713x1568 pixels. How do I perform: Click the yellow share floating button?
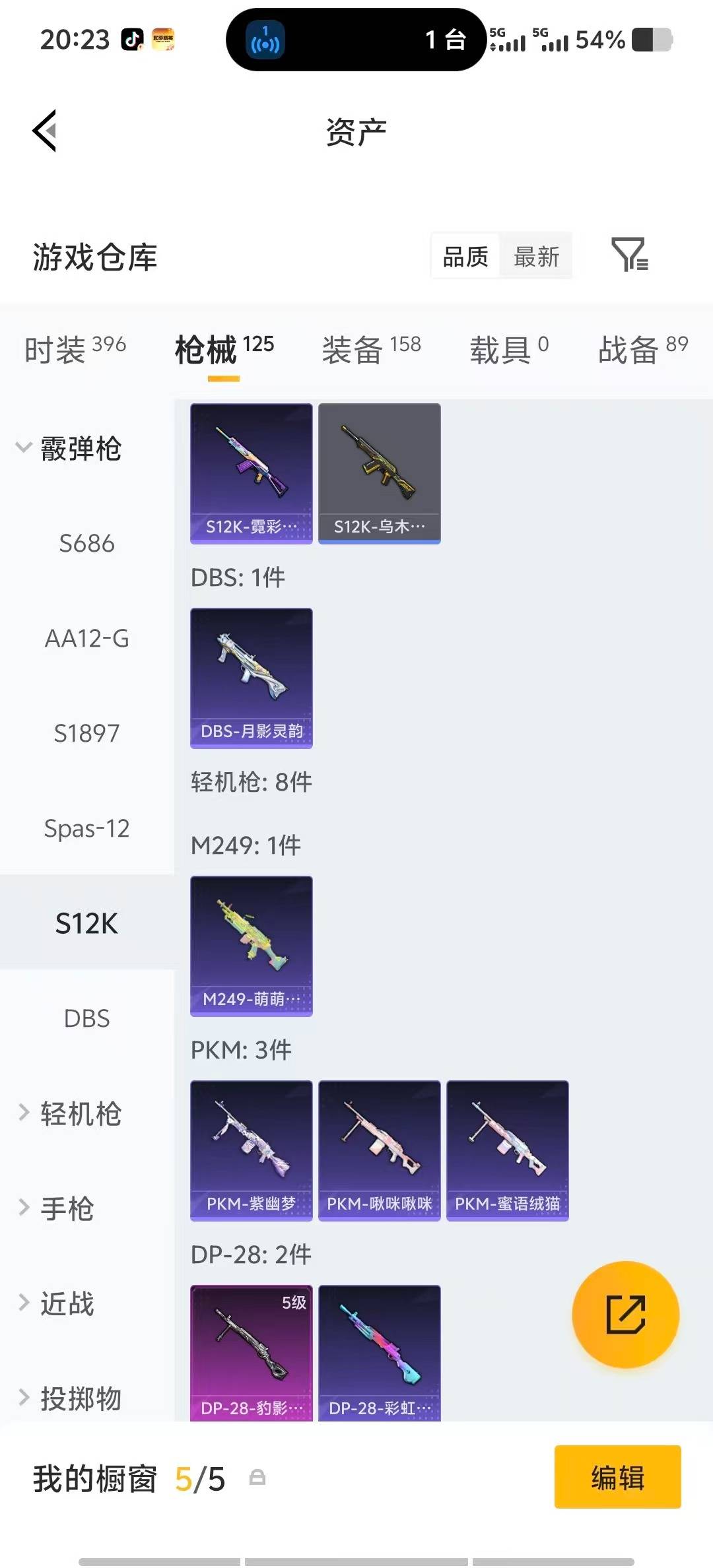pyautogui.click(x=625, y=1315)
